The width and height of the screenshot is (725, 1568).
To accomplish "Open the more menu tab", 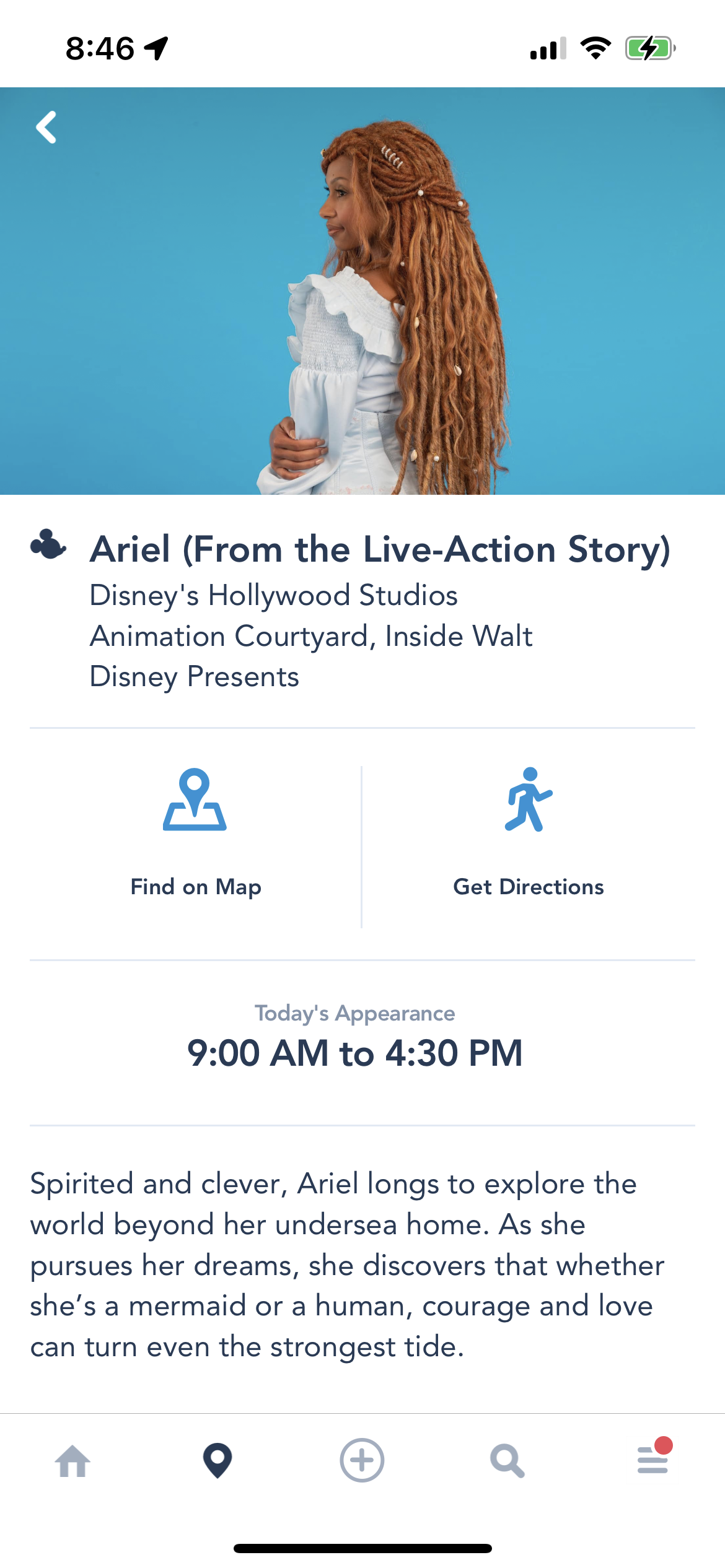I will (x=653, y=1460).
